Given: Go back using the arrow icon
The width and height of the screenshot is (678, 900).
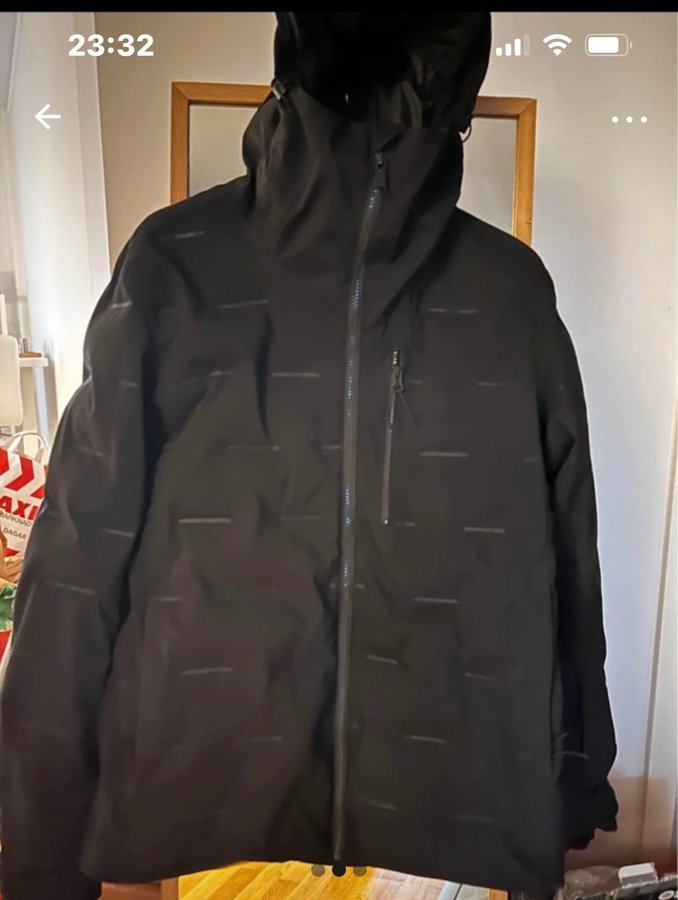Looking at the screenshot, I should pos(47,117).
